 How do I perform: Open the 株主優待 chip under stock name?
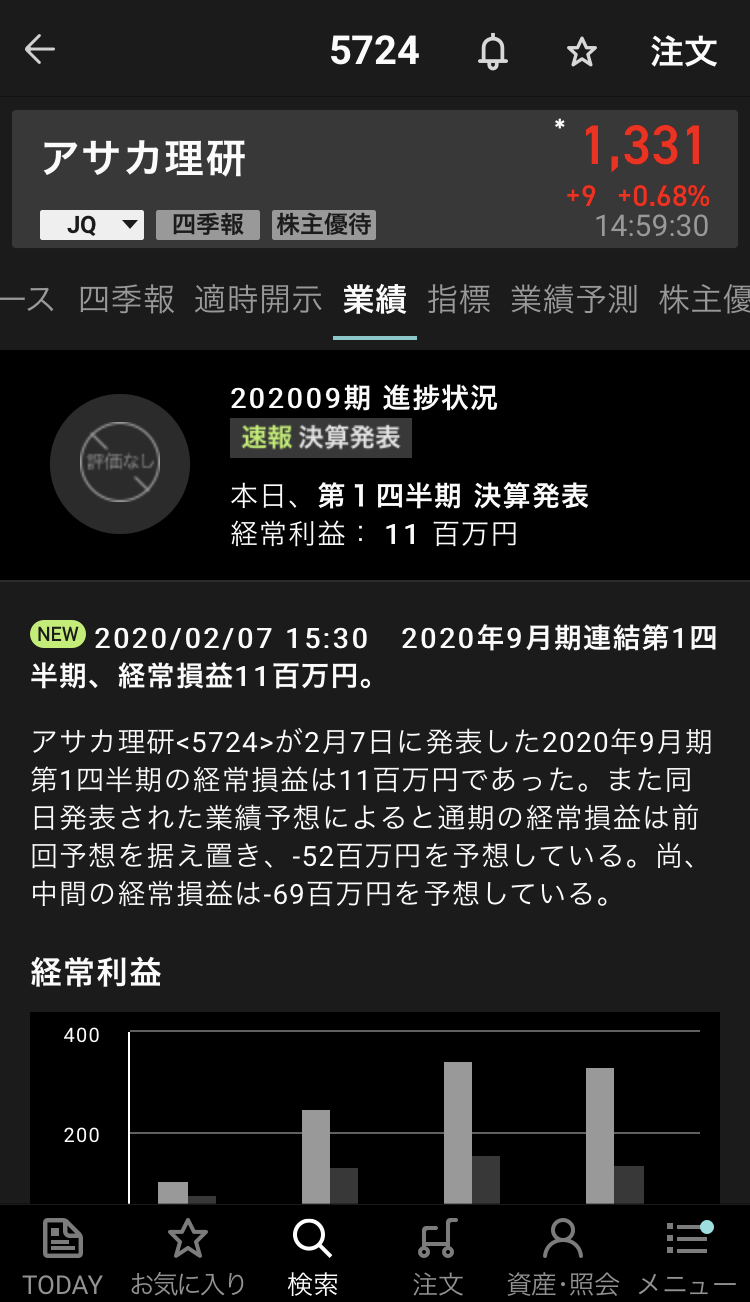[x=324, y=225]
